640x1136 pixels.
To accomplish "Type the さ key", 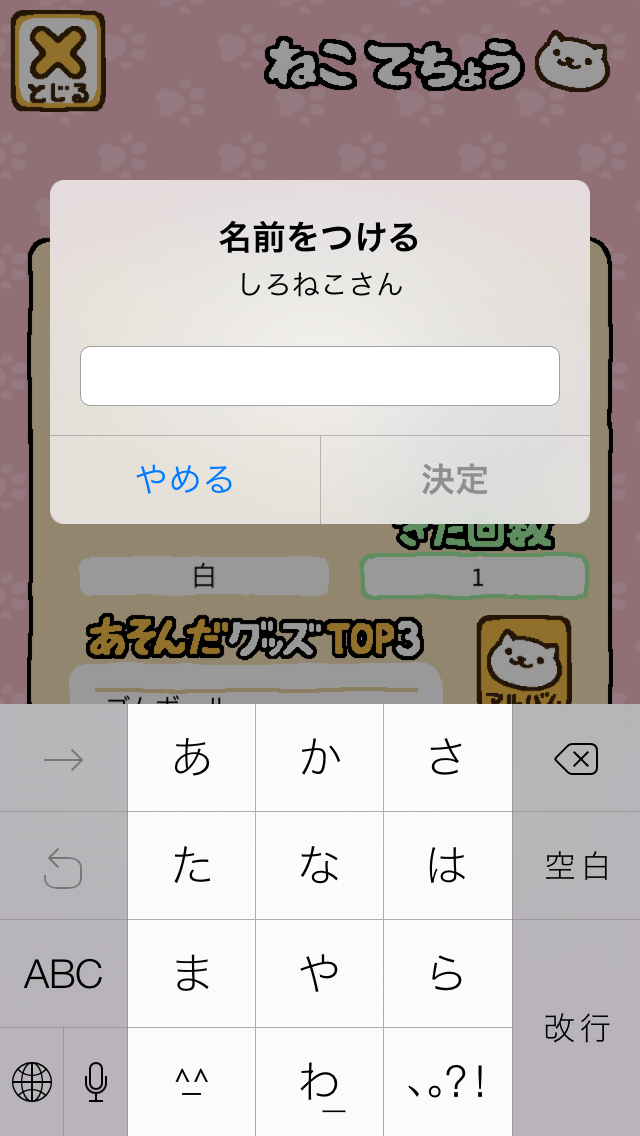I will click(x=448, y=759).
